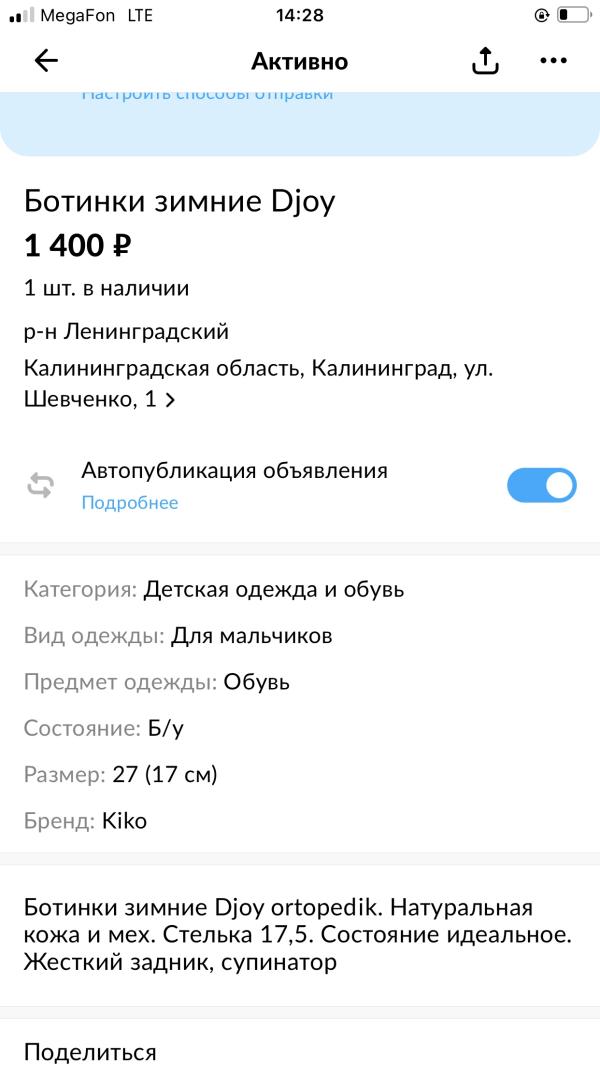The image size is (600, 1066).
Task: Go back using the arrow icon
Action: tap(46, 61)
